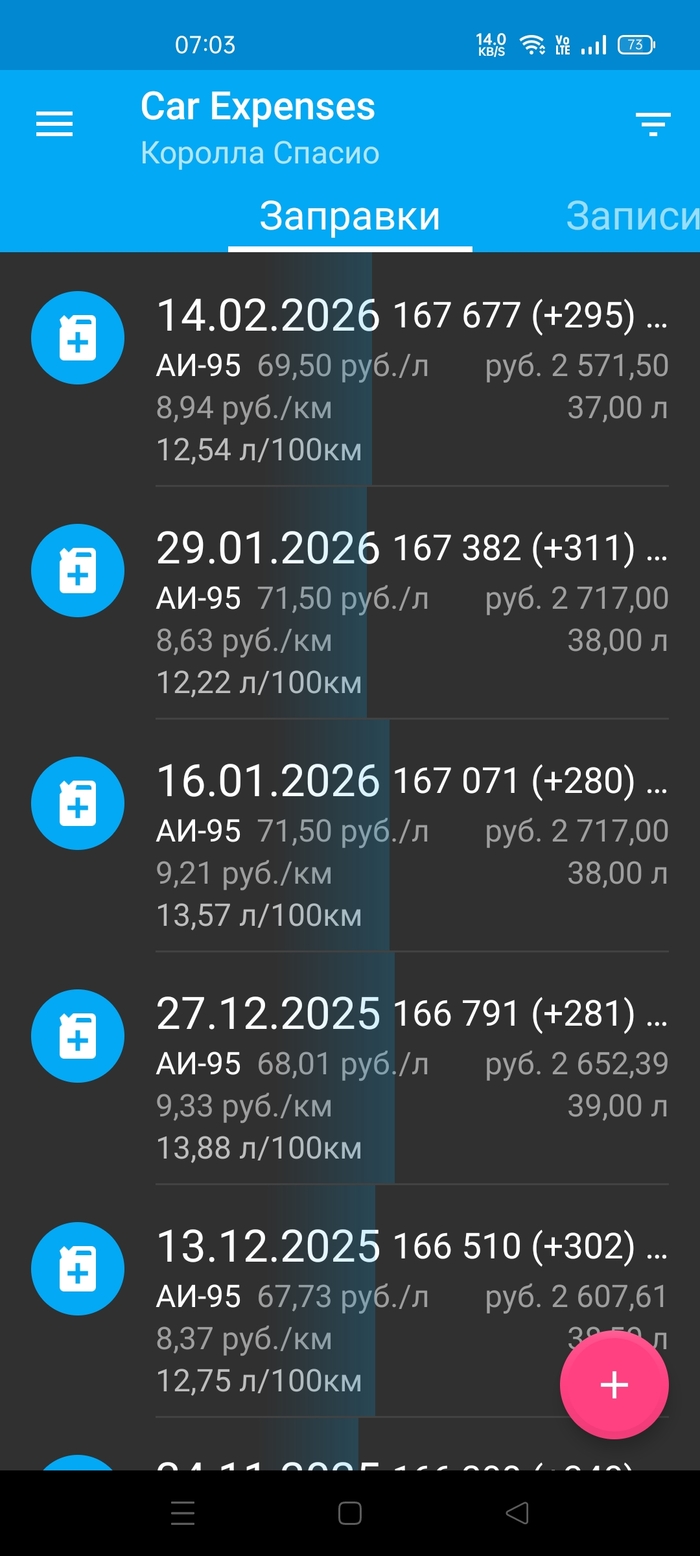Add a new refuel with plus button

point(613,1385)
